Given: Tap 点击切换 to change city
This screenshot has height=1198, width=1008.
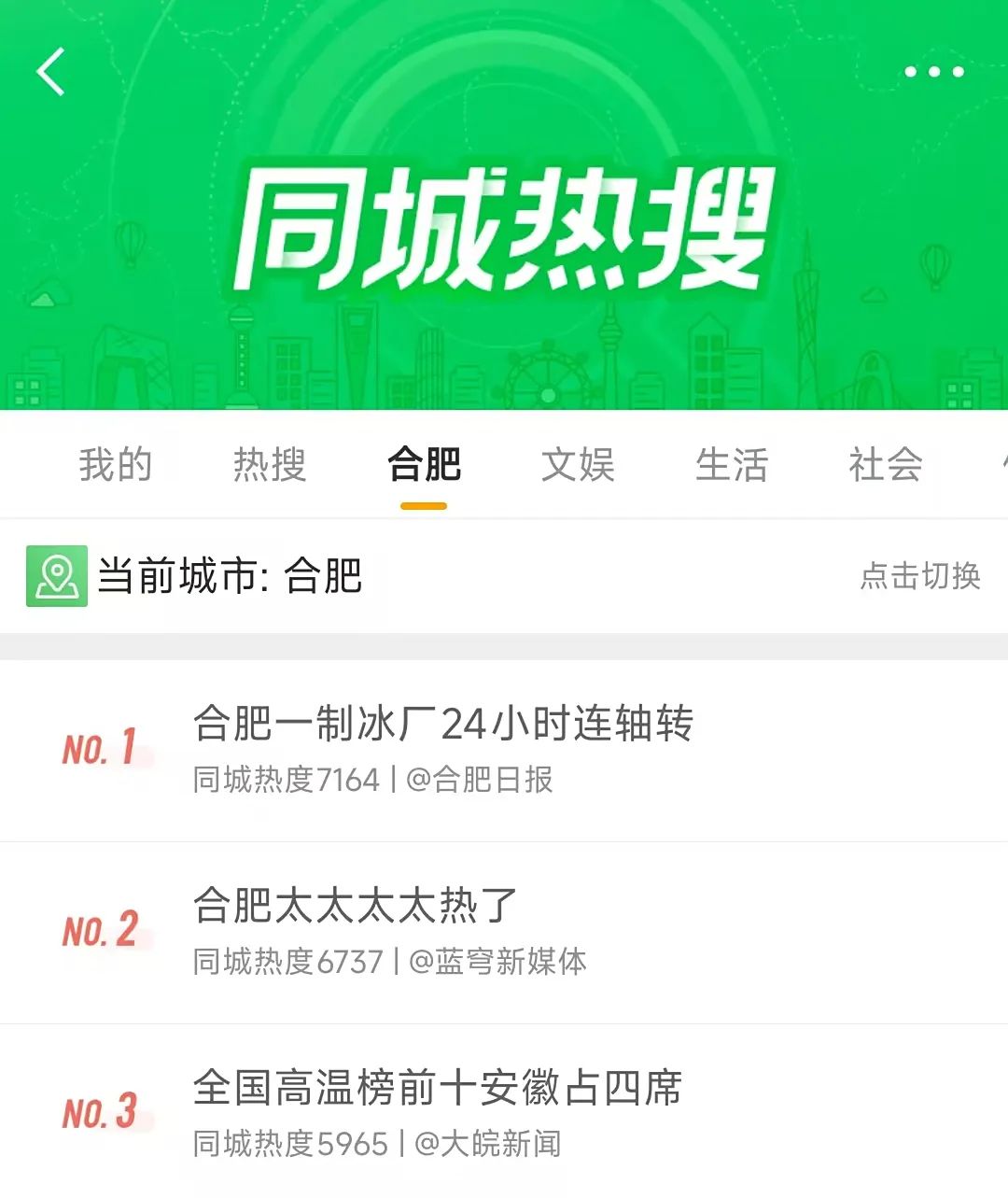Looking at the screenshot, I should coord(919,576).
